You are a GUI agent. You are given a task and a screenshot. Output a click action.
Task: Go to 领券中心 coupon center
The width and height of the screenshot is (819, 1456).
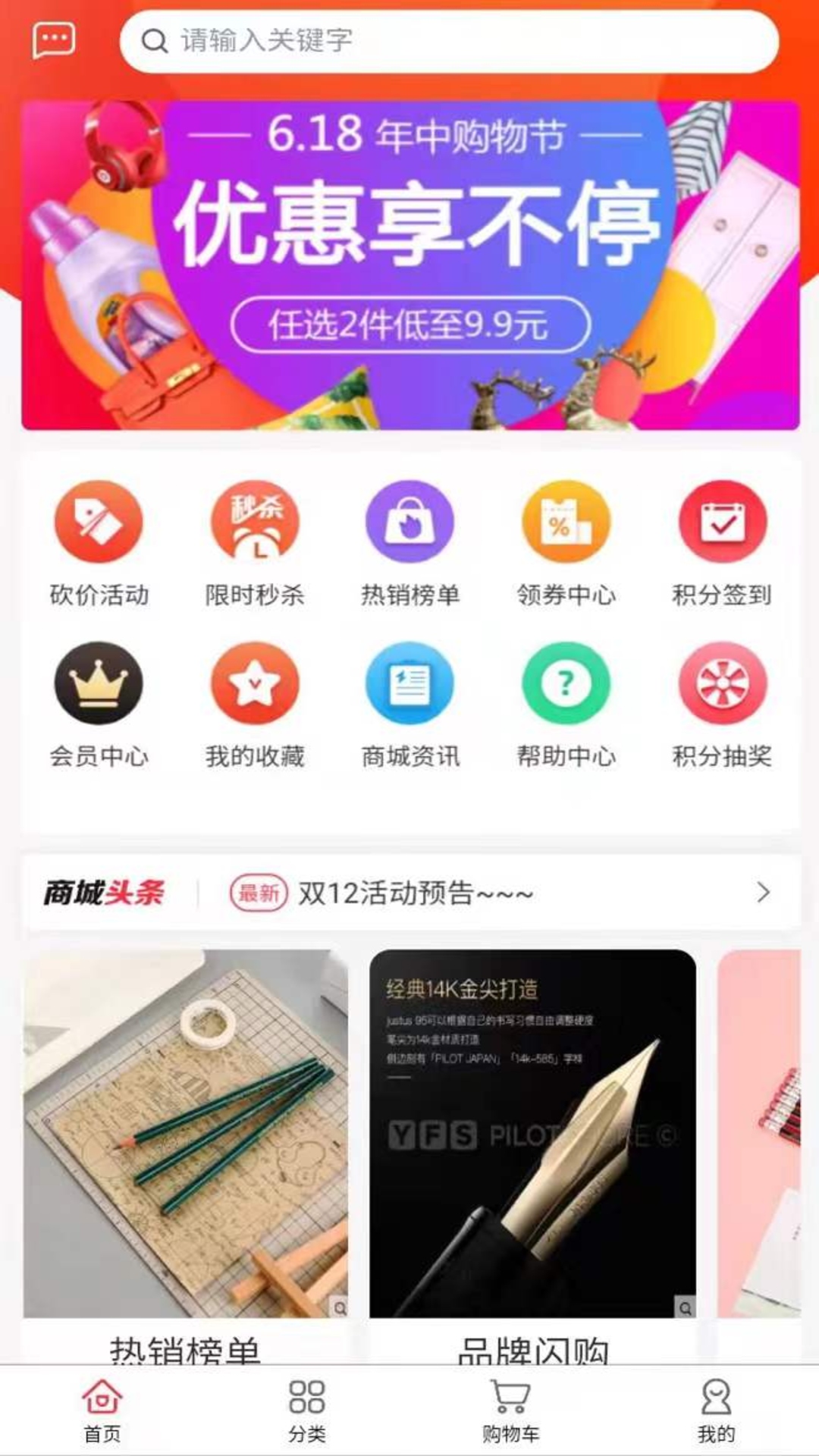(x=566, y=544)
